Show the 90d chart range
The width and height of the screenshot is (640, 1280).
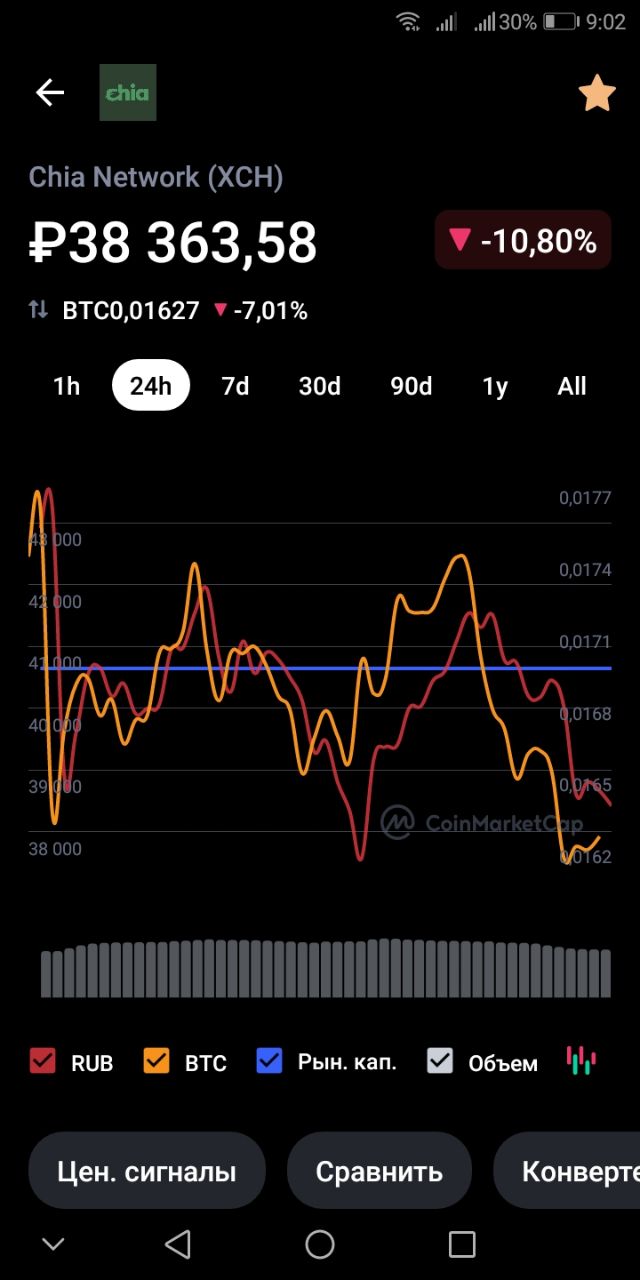411,386
